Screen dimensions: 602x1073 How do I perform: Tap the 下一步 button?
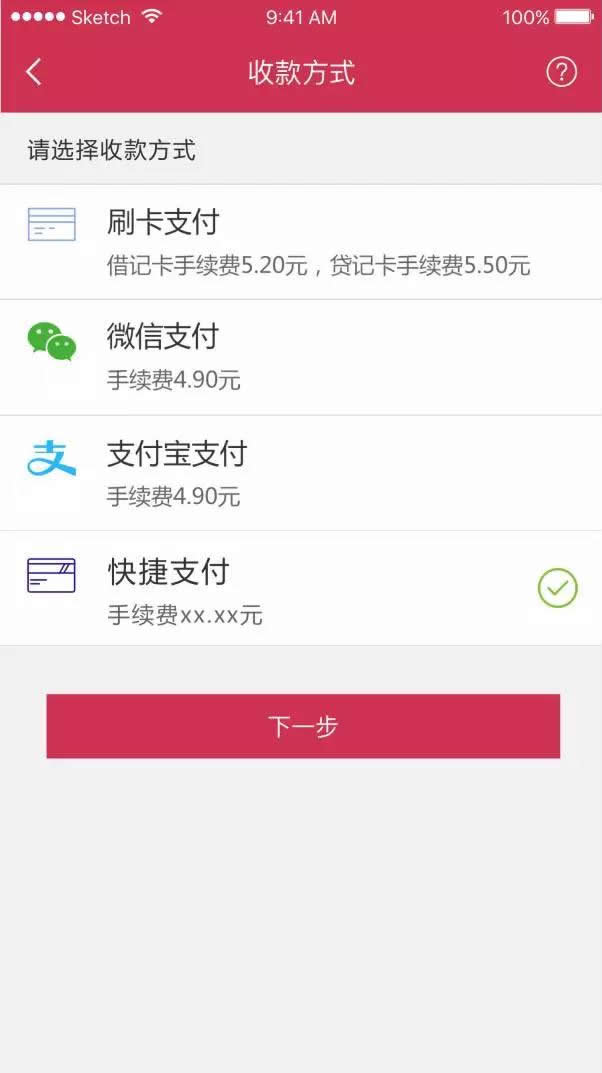click(303, 726)
